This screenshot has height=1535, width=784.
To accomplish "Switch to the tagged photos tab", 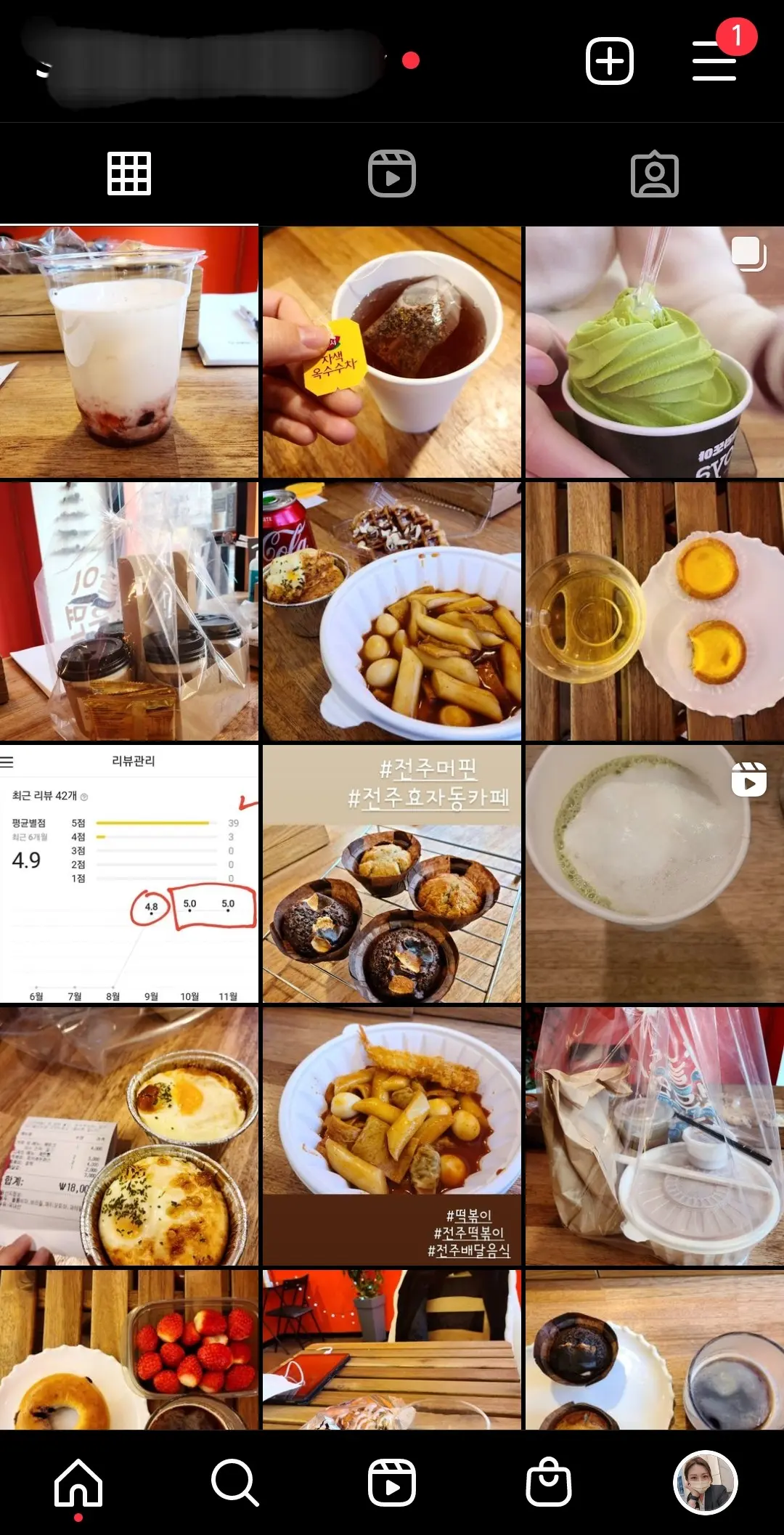I will 654,174.
